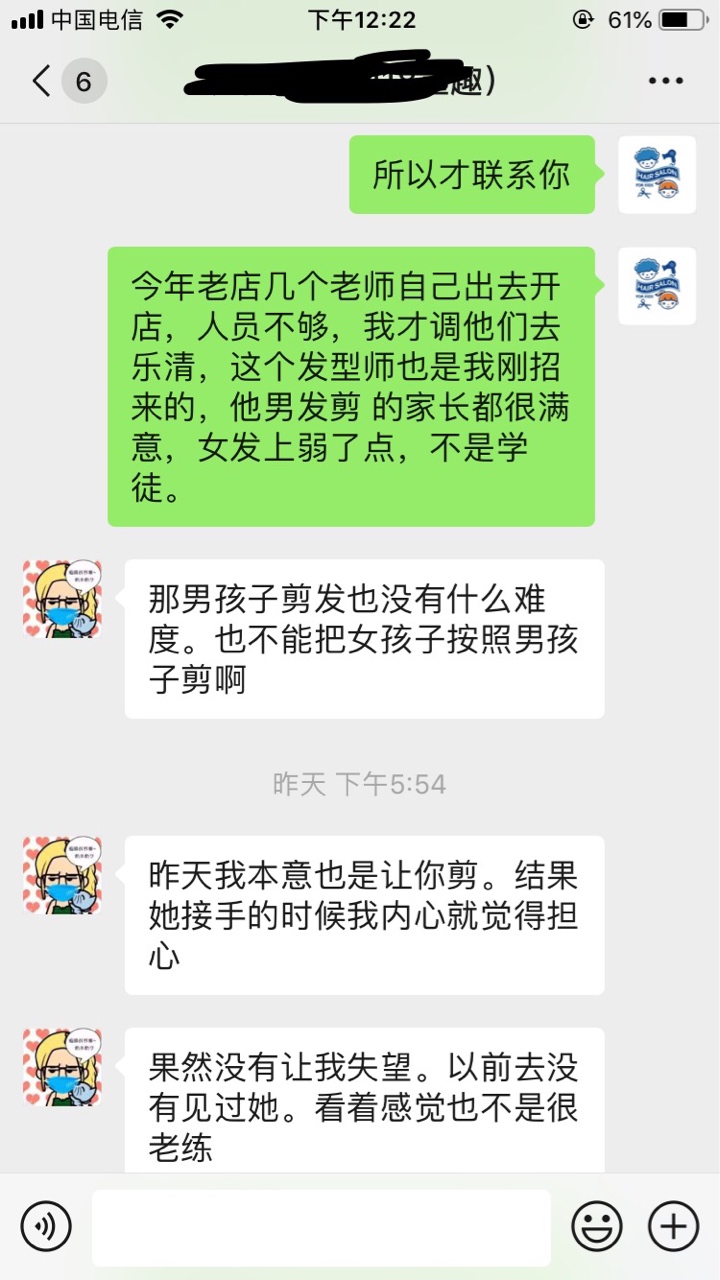Open the plus attachment menu
The image size is (720, 1280).
[673, 1226]
